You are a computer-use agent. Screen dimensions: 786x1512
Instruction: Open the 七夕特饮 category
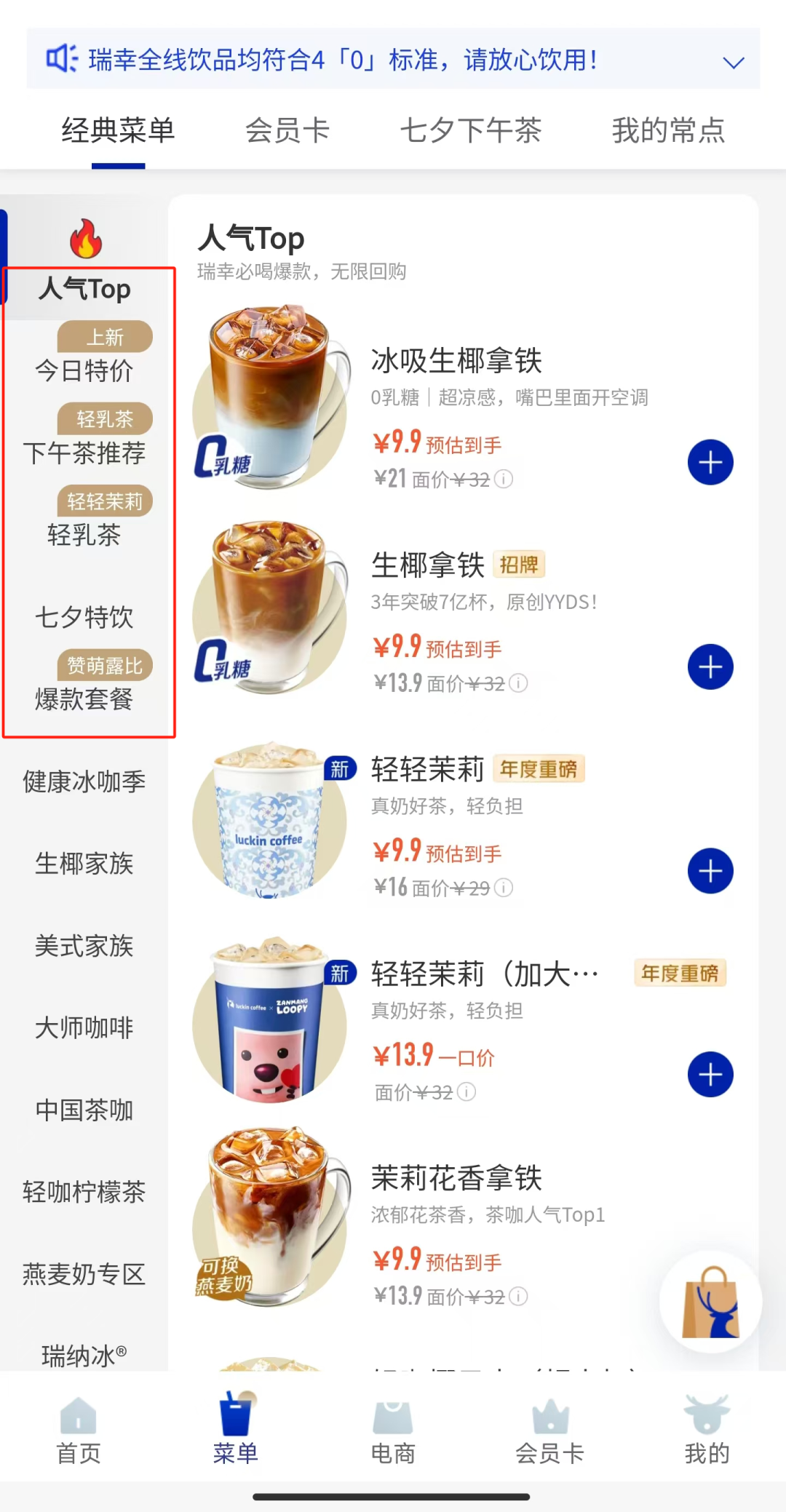click(x=84, y=617)
